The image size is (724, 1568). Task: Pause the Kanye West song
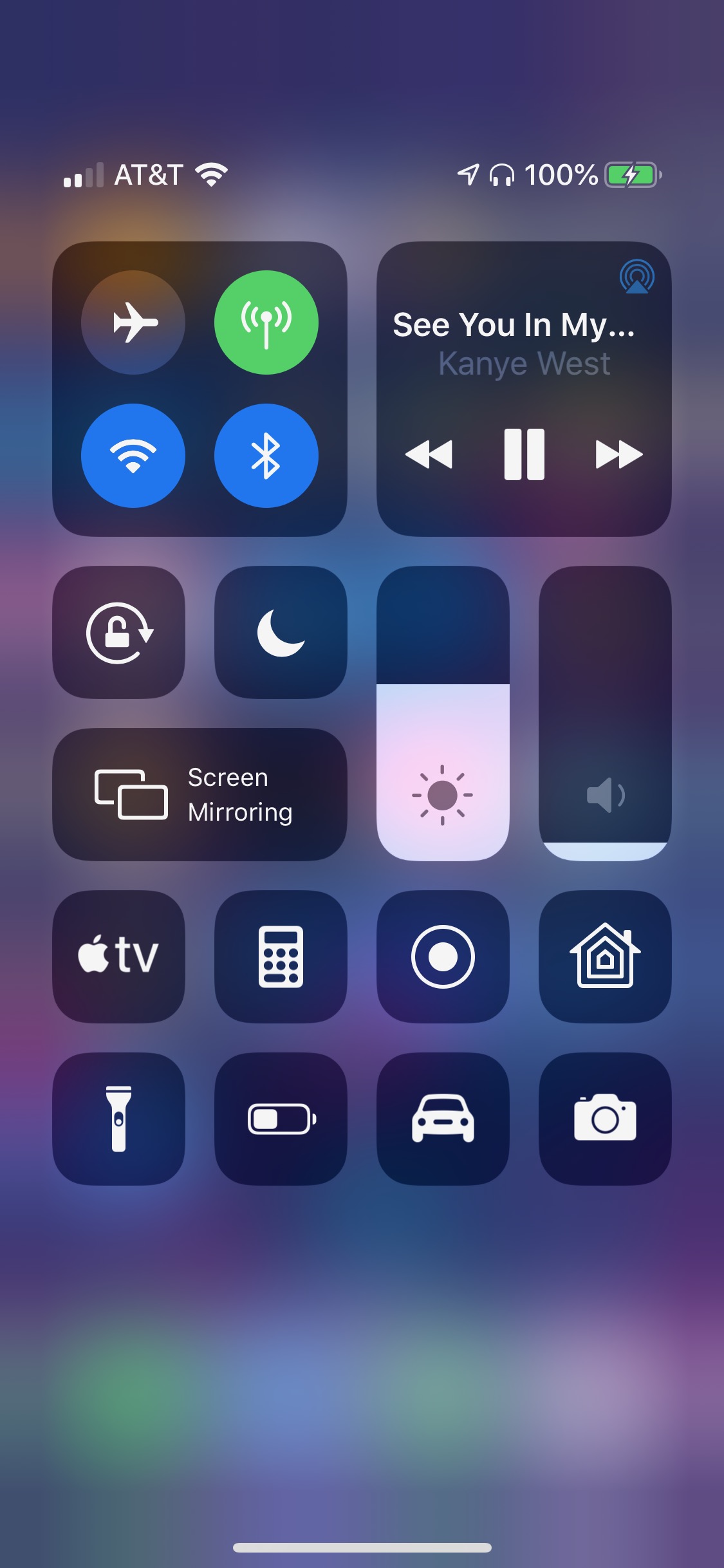524,454
